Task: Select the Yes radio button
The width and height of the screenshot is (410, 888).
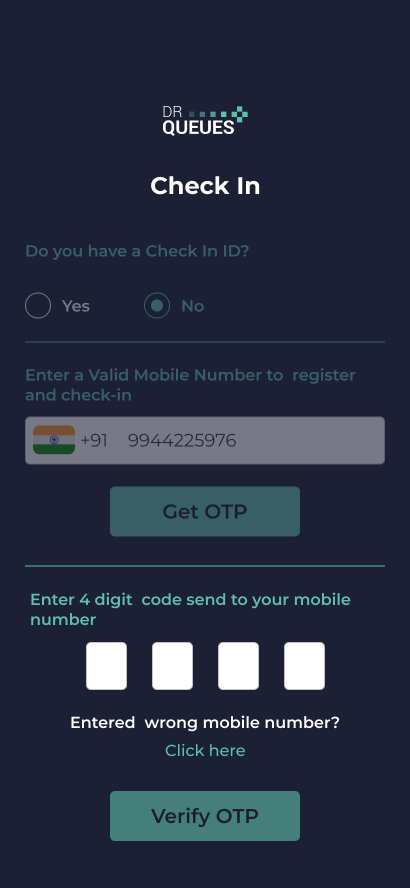Action: pyautogui.click(x=38, y=306)
